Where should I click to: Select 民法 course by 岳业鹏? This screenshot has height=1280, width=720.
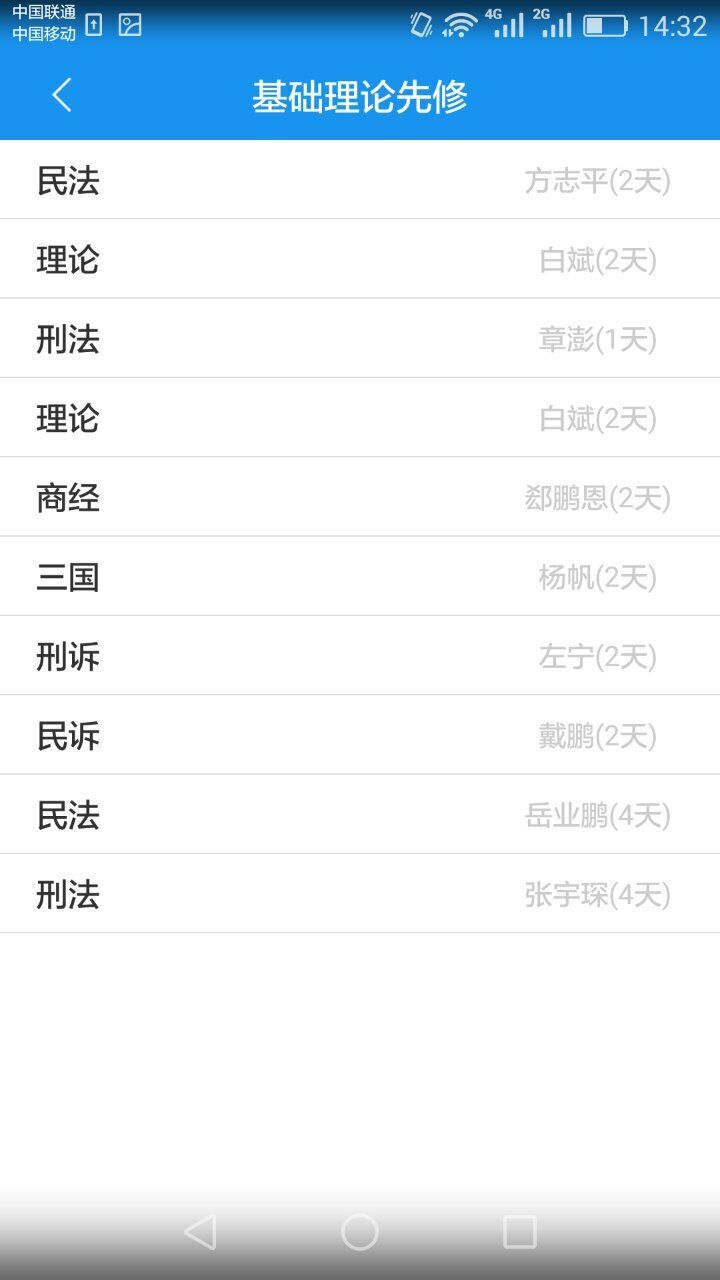pos(360,815)
